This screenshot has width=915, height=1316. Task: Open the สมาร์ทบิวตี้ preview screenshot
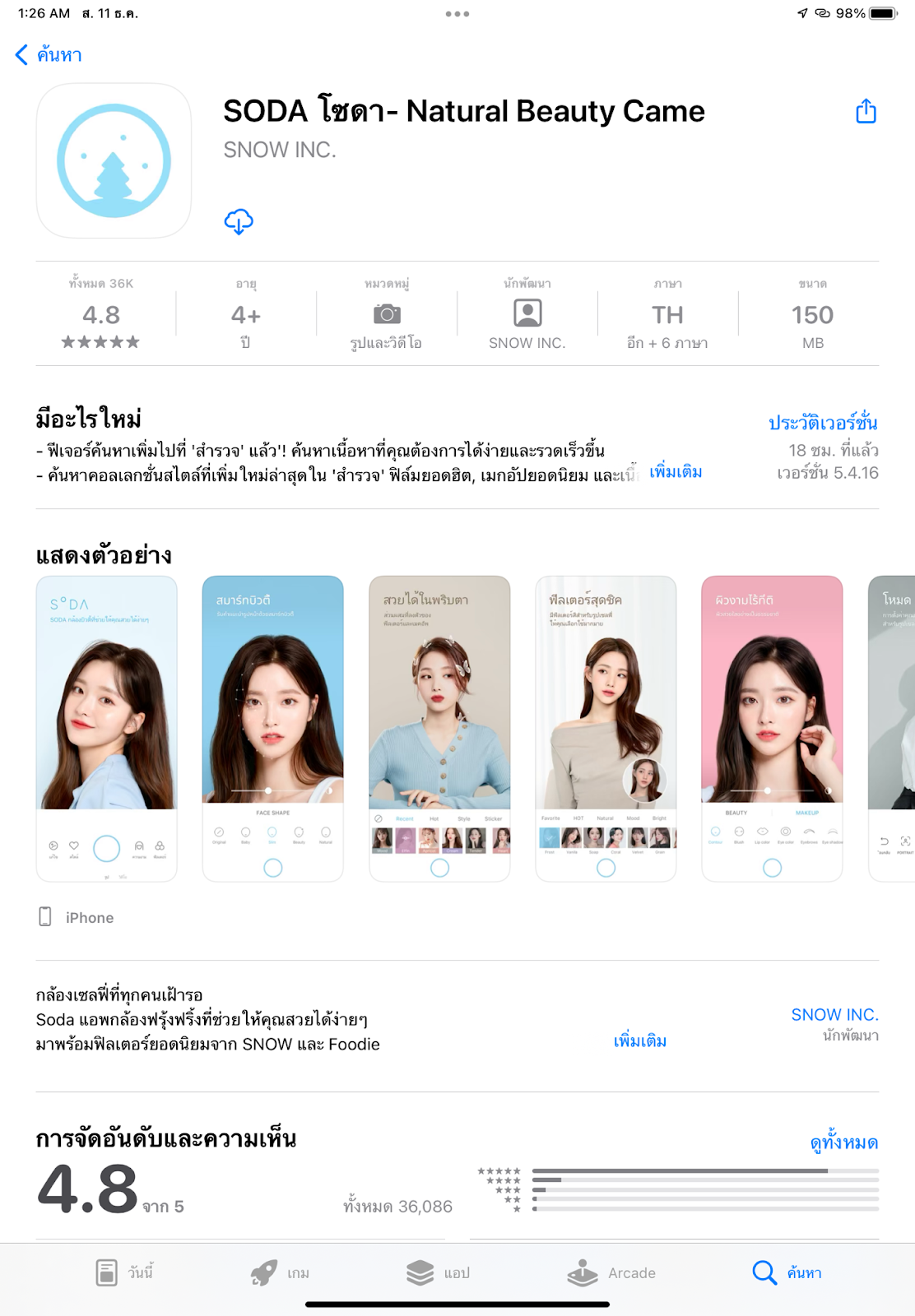point(273,728)
